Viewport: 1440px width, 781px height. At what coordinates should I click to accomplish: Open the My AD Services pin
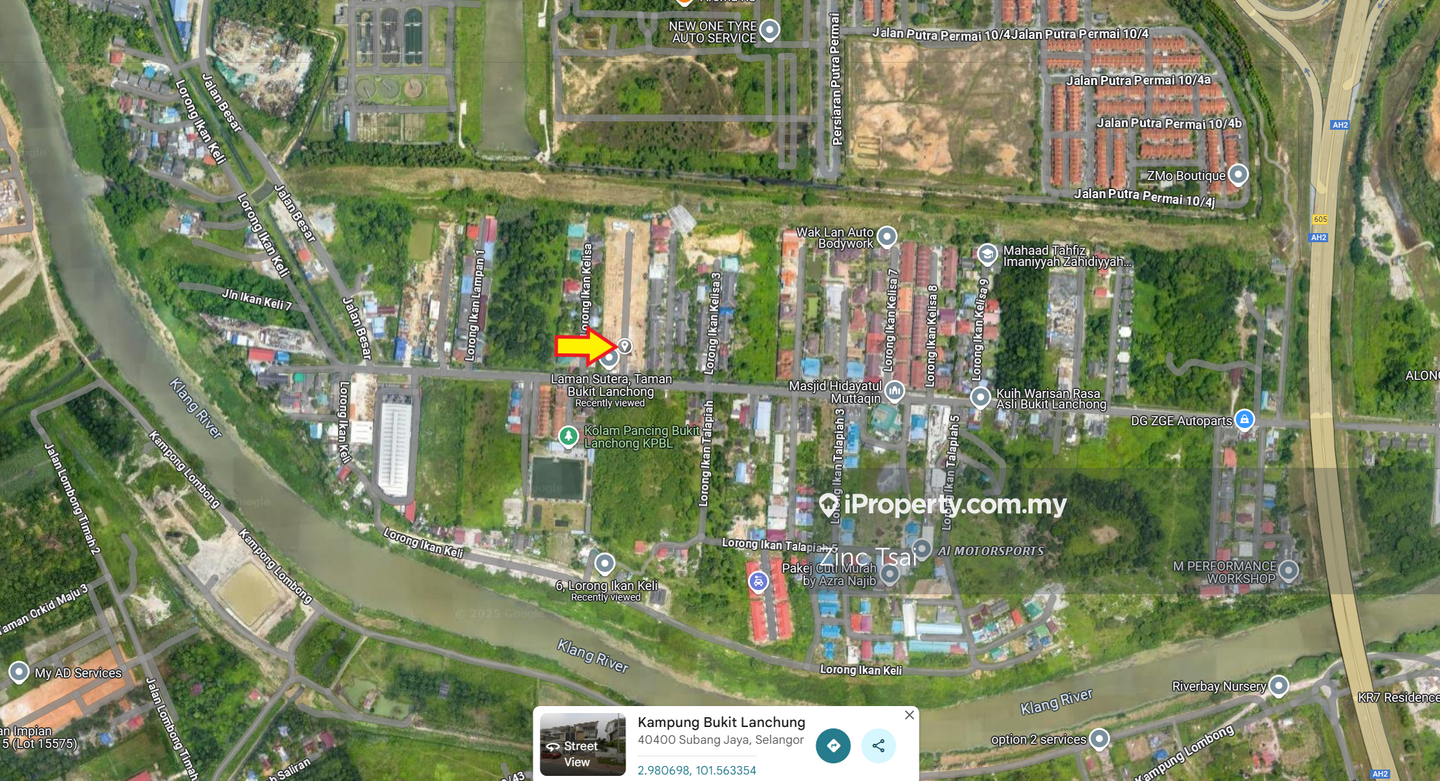(19, 673)
